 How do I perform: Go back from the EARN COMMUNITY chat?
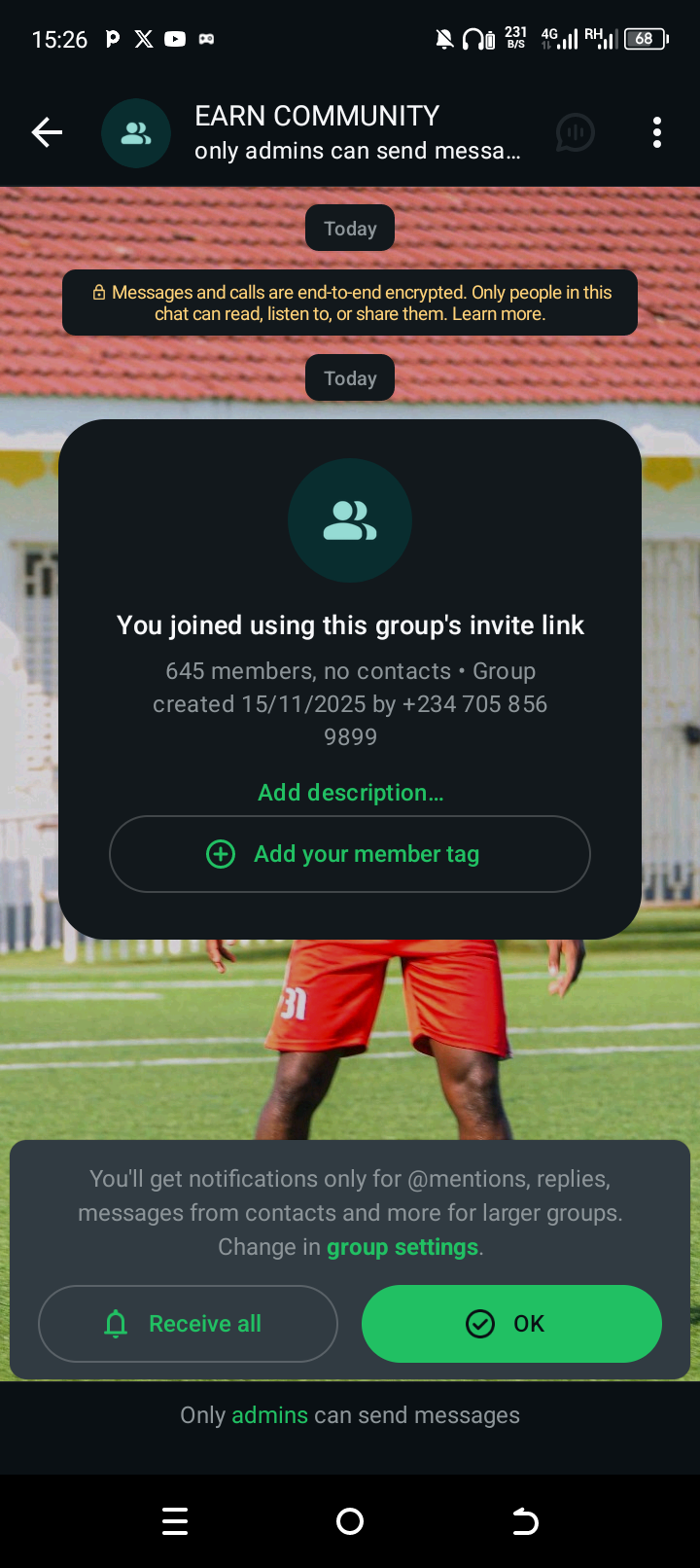coord(47,132)
